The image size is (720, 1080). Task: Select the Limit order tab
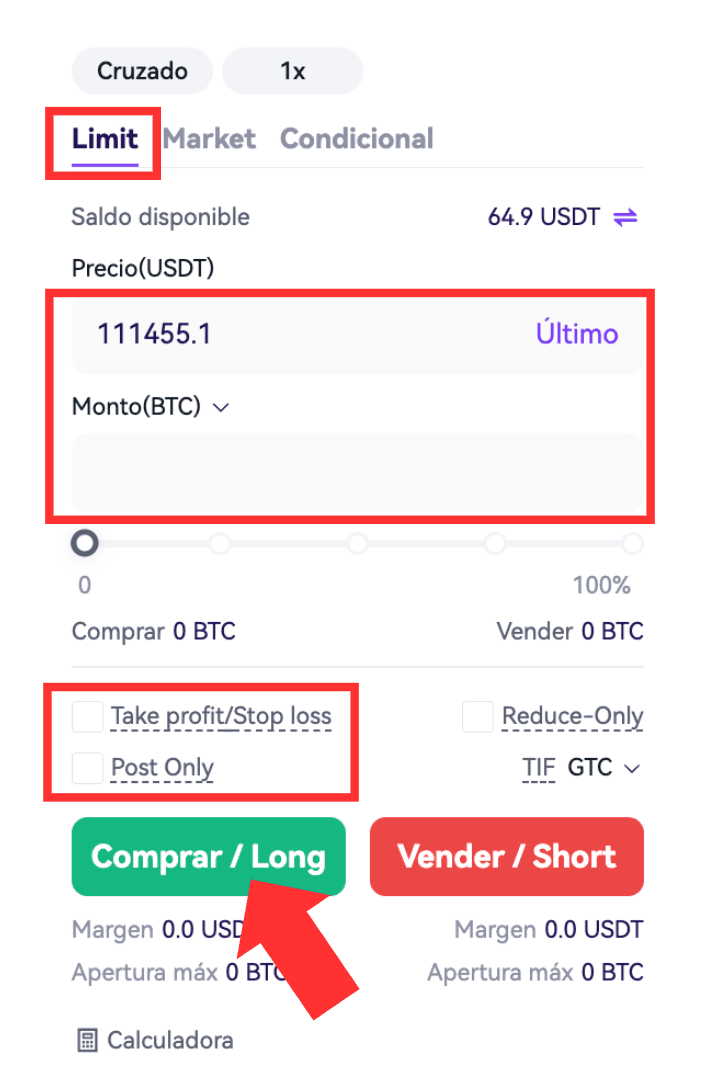click(104, 138)
